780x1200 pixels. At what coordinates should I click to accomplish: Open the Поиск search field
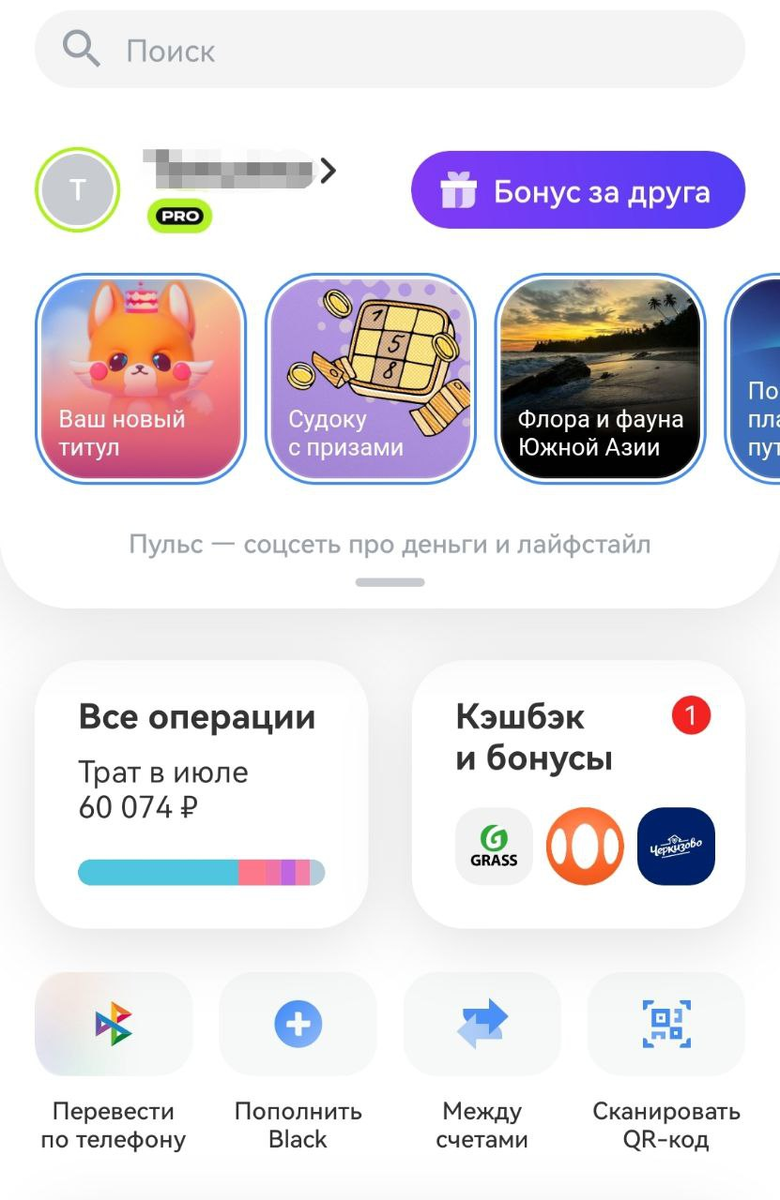(390, 50)
